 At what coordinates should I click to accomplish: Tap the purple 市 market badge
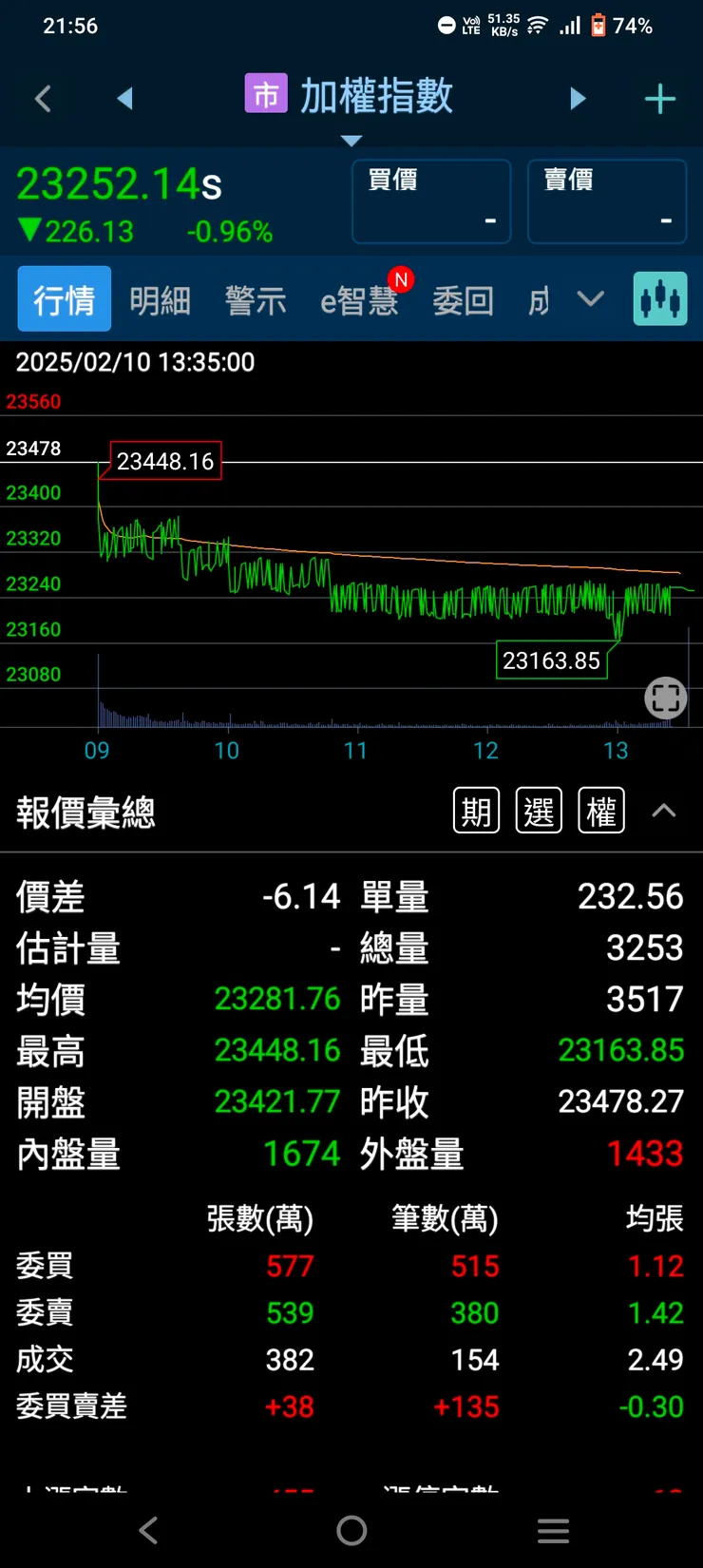266,93
